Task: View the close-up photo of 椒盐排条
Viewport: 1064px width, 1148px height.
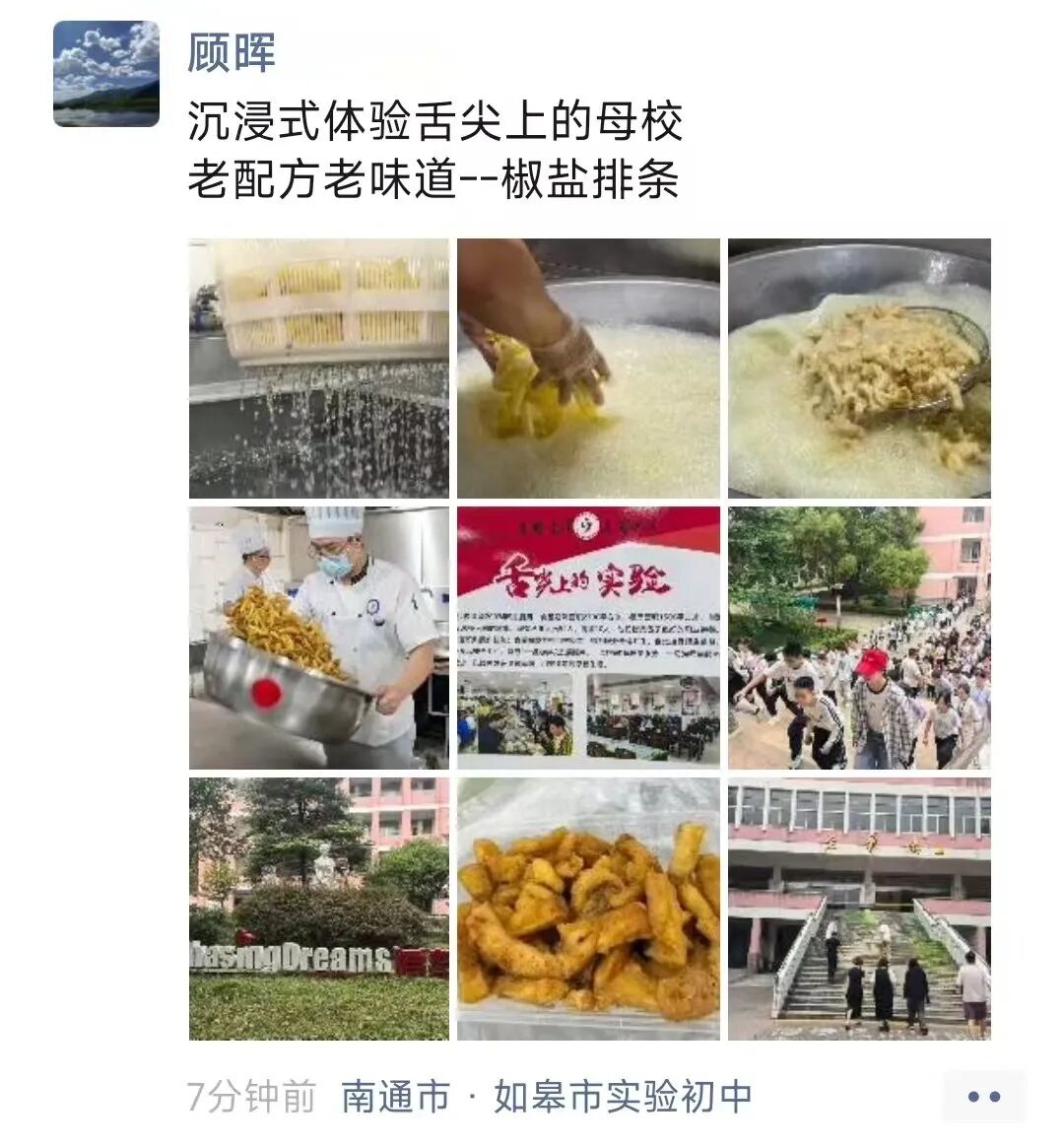Action: [x=588, y=909]
